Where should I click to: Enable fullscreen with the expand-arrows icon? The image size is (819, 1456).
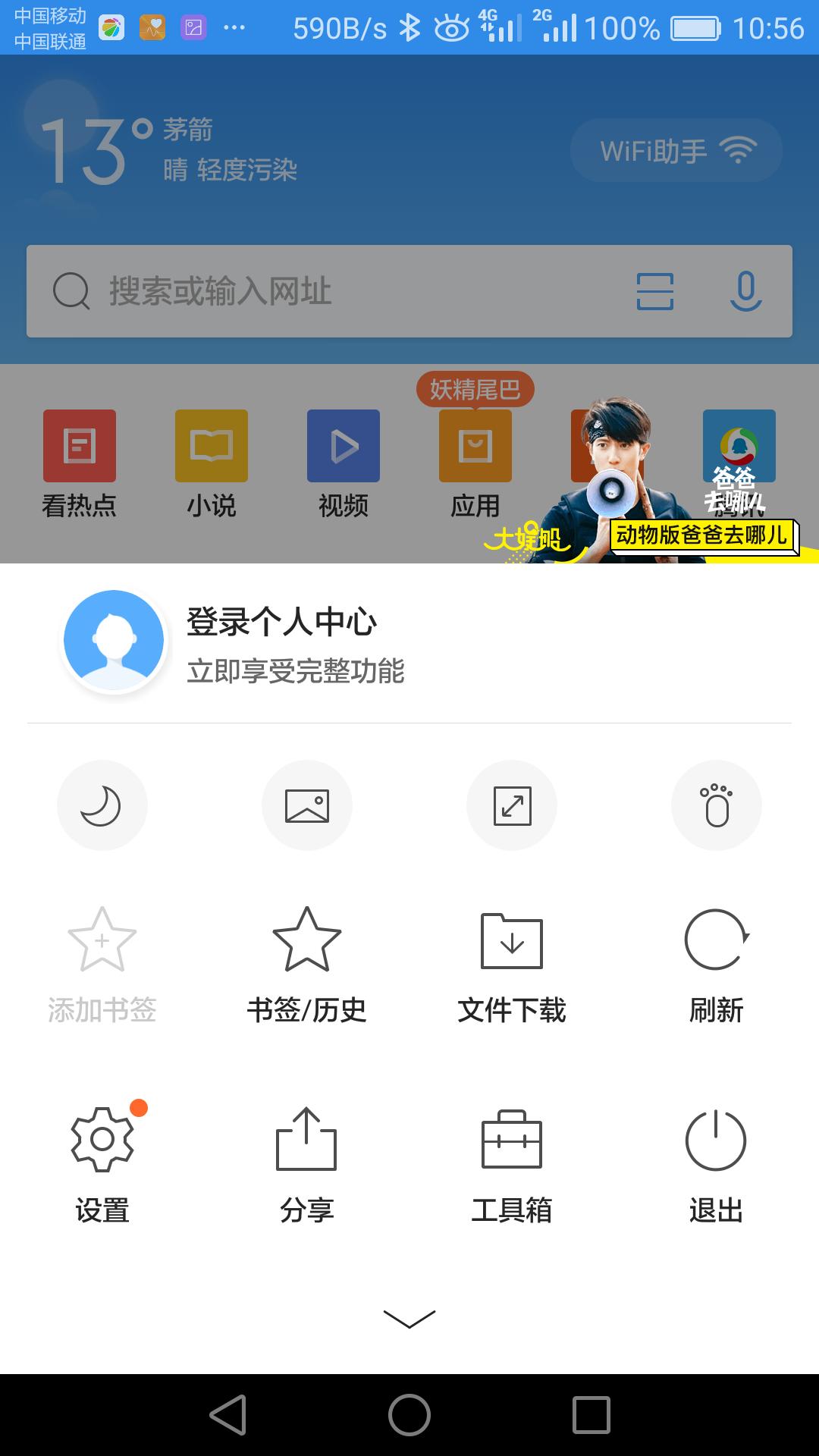pyautogui.click(x=512, y=805)
